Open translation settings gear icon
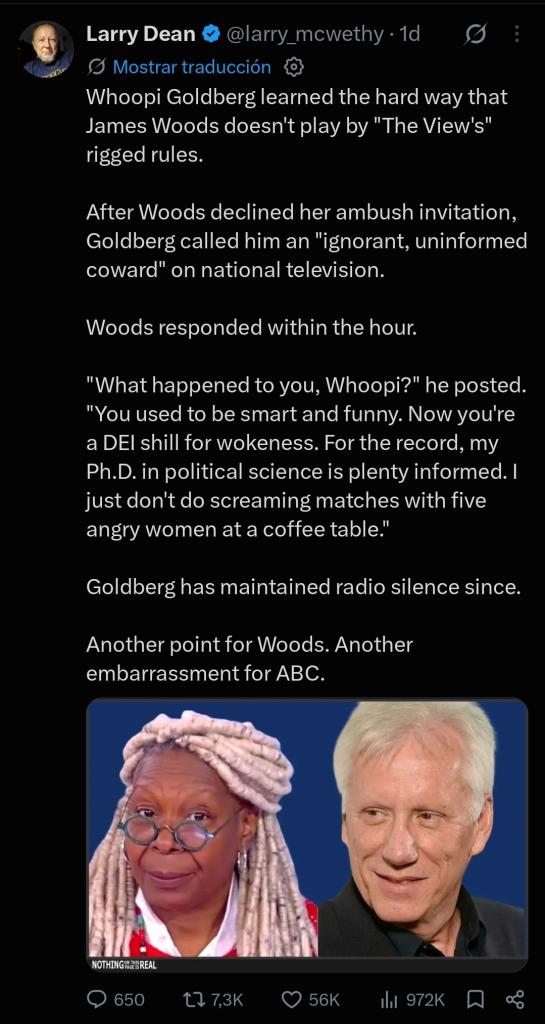The height and width of the screenshot is (1024, 545). (x=294, y=66)
